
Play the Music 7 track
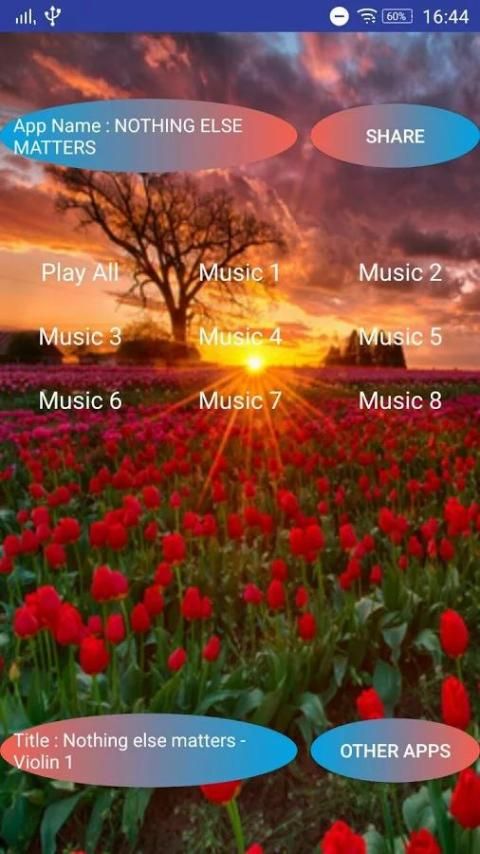pyautogui.click(x=240, y=401)
